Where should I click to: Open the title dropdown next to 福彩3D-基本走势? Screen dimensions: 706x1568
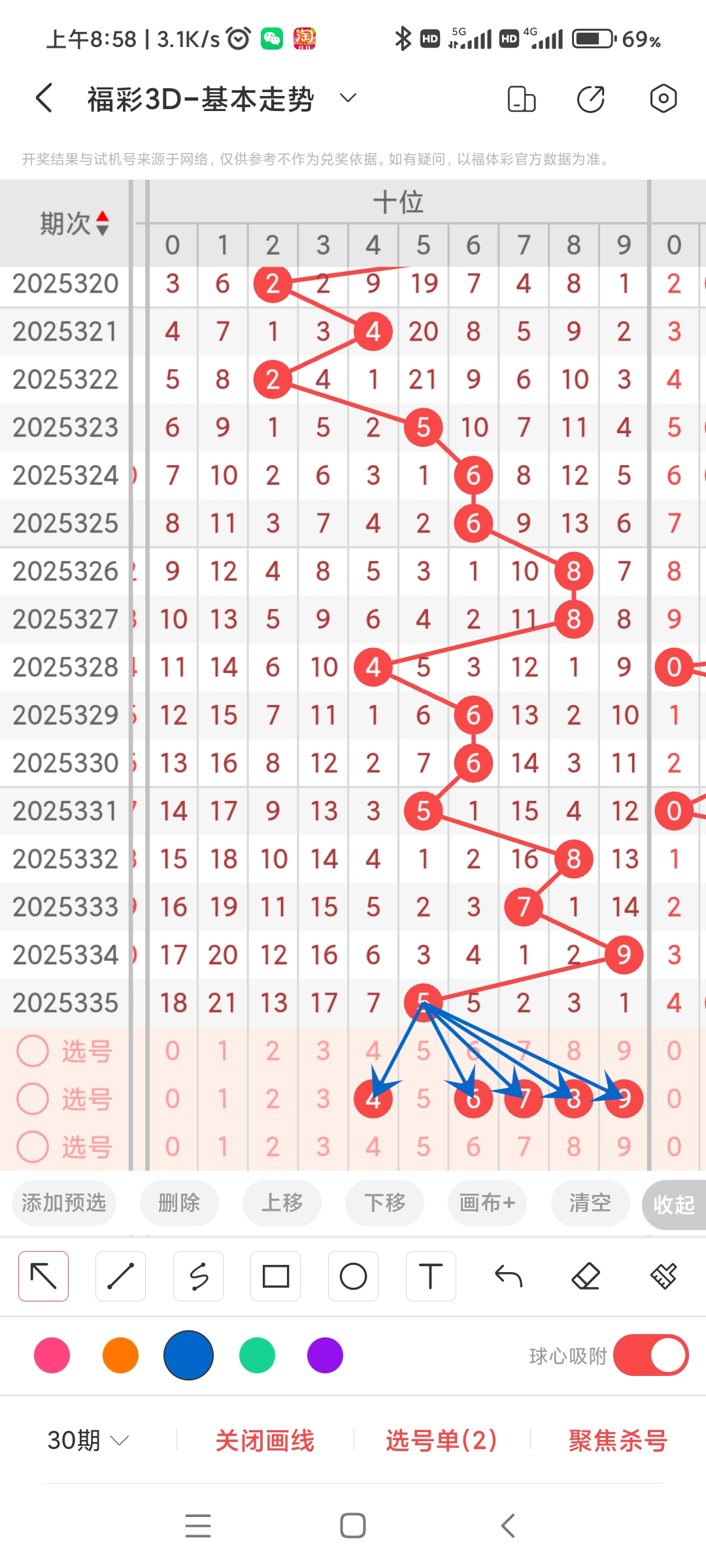(x=347, y=97)
